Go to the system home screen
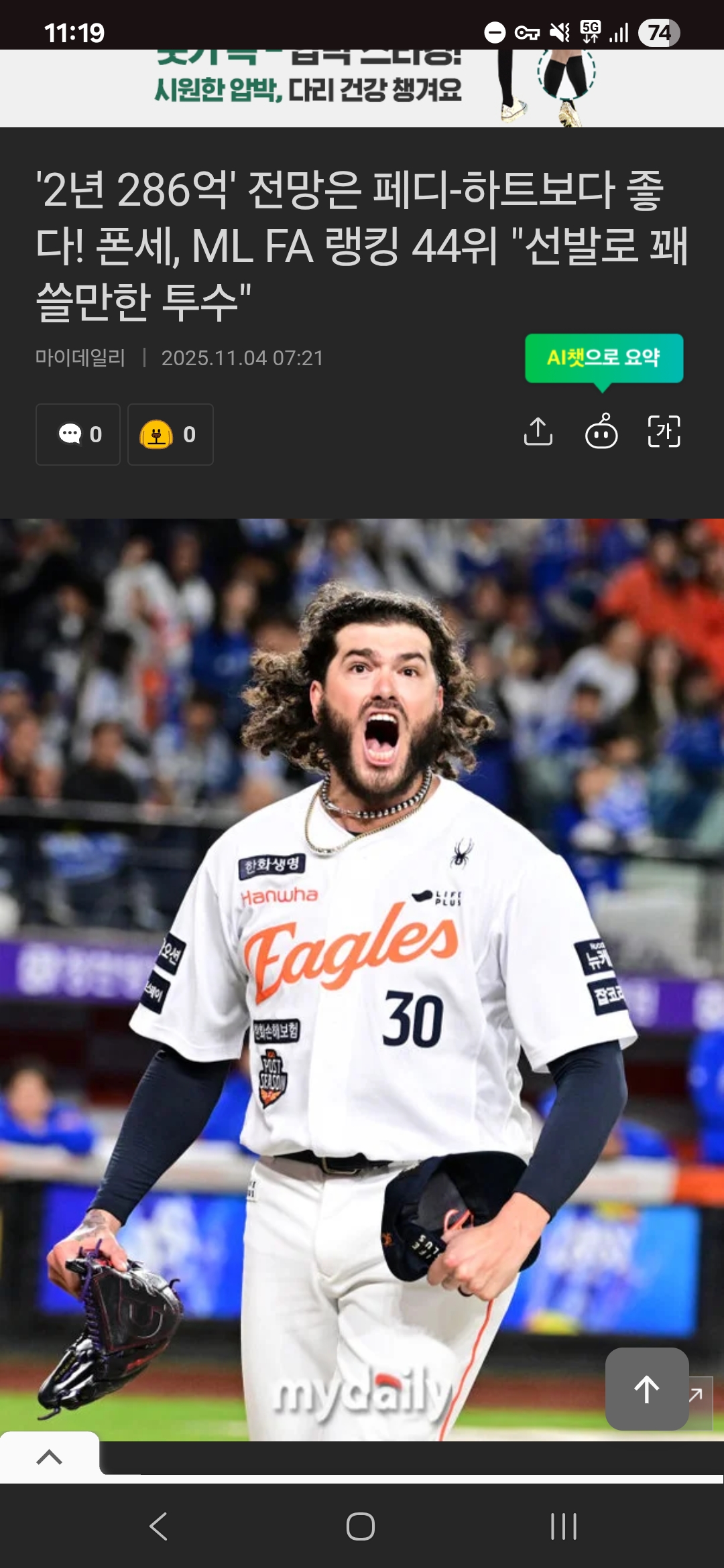This screenshot has width=724, height=1568. (x=361, y=1526)
